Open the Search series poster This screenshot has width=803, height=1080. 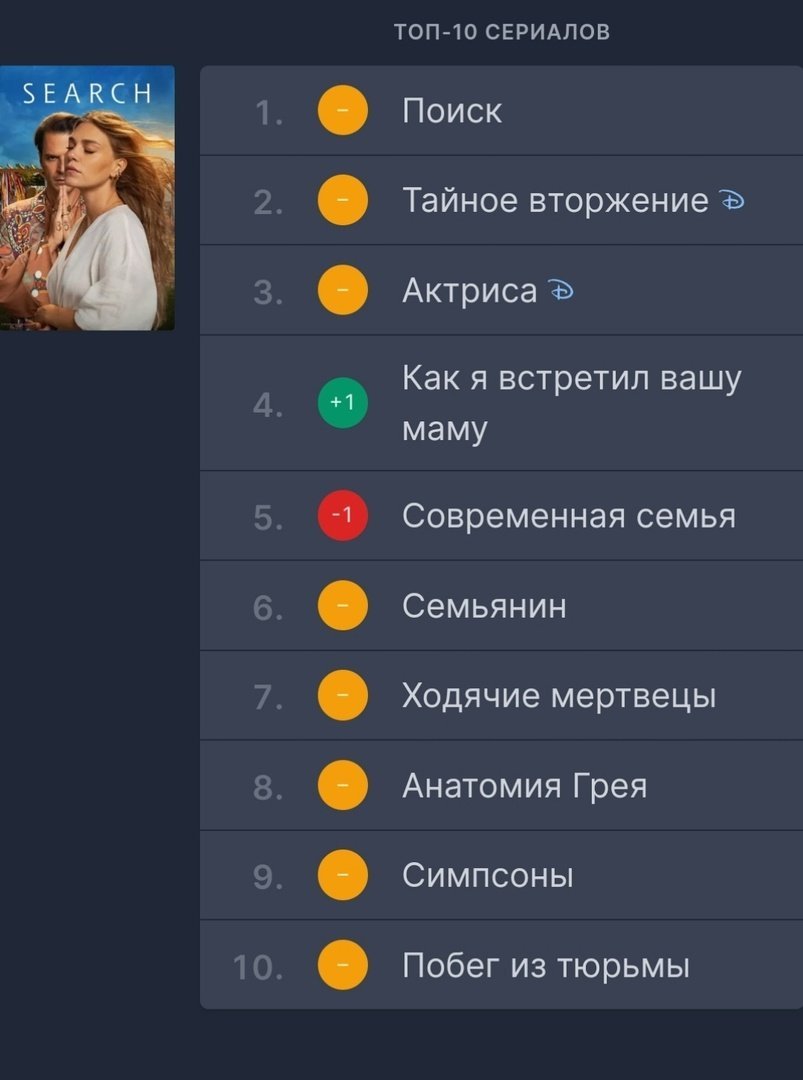click(x=87, y=198)
